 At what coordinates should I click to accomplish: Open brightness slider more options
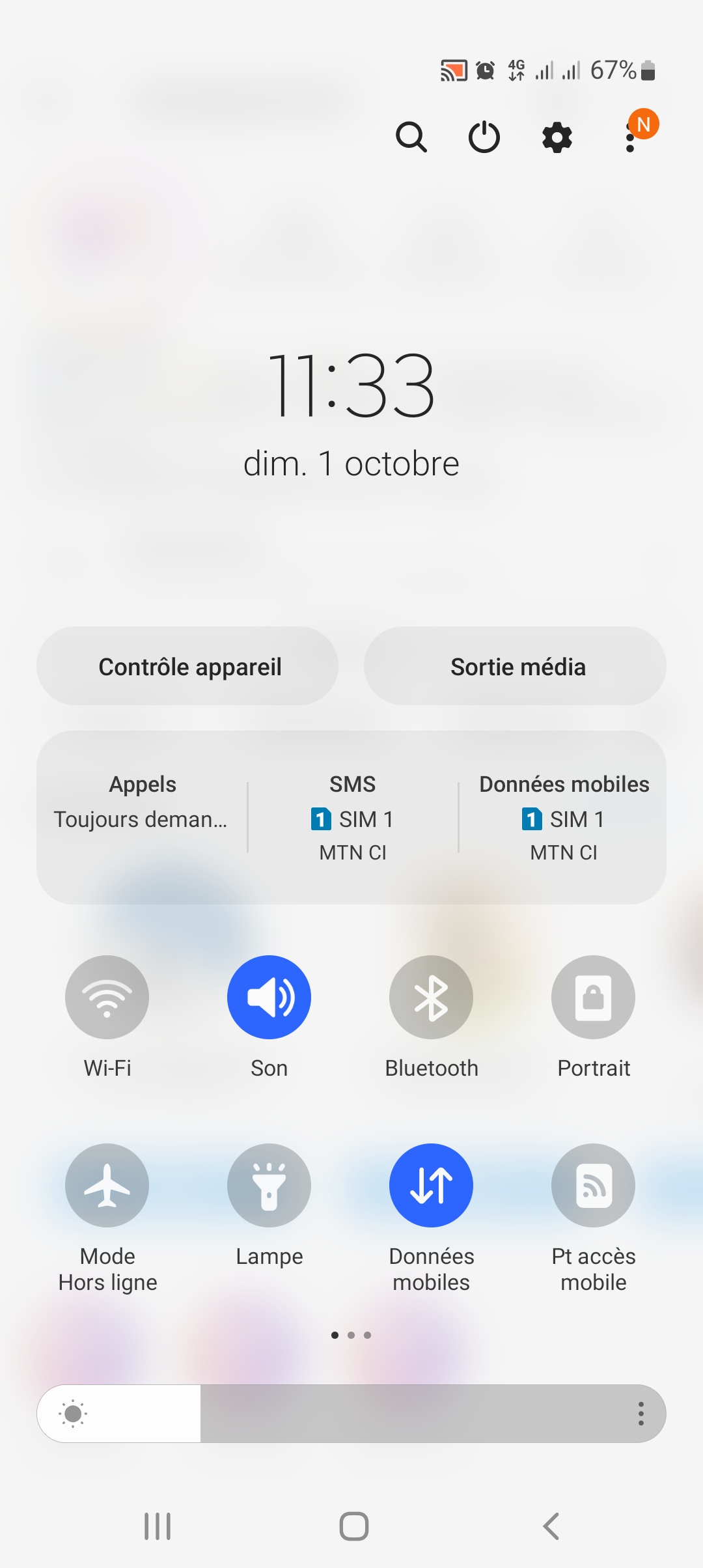pyautogui.click(x=641, y=1414)
